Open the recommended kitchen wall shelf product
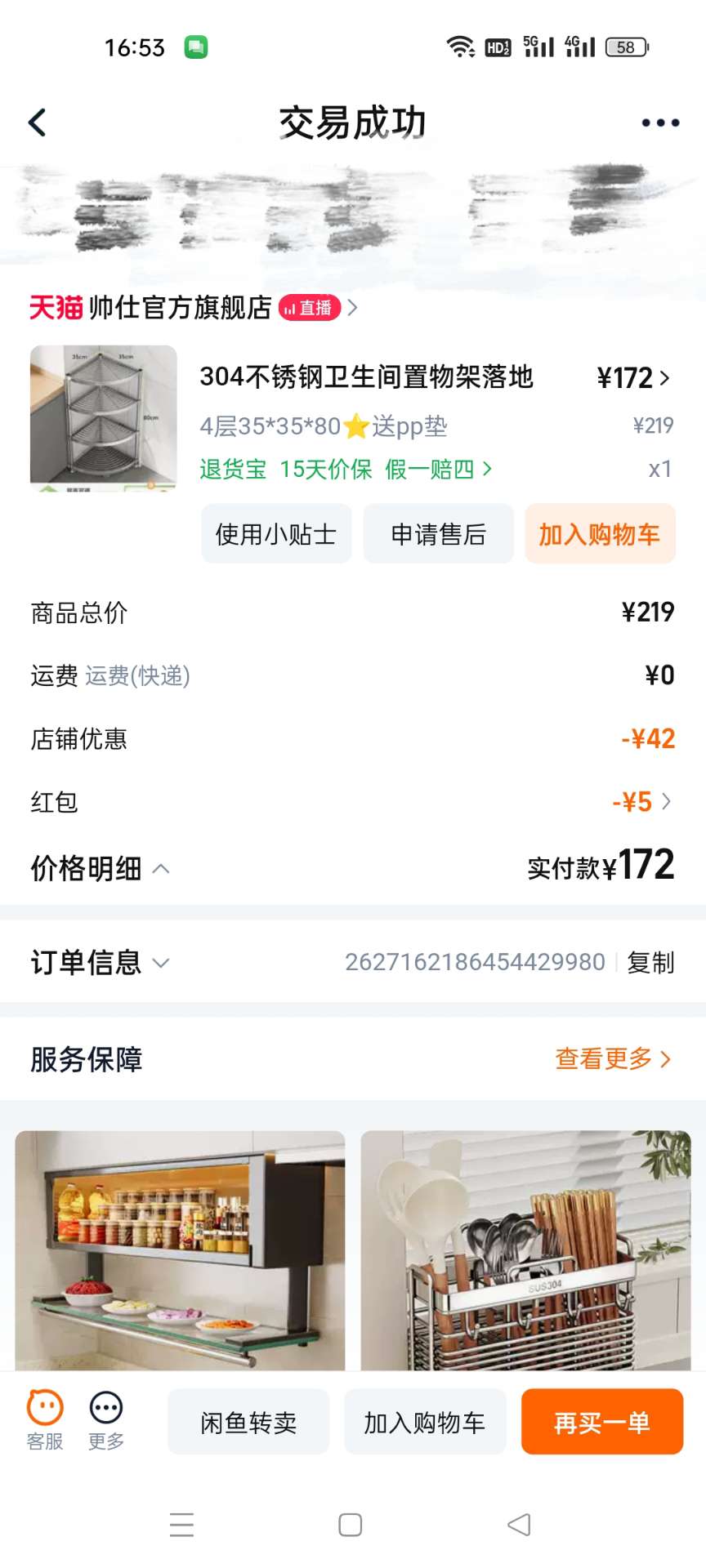706x1568 pixels. 180,1249
